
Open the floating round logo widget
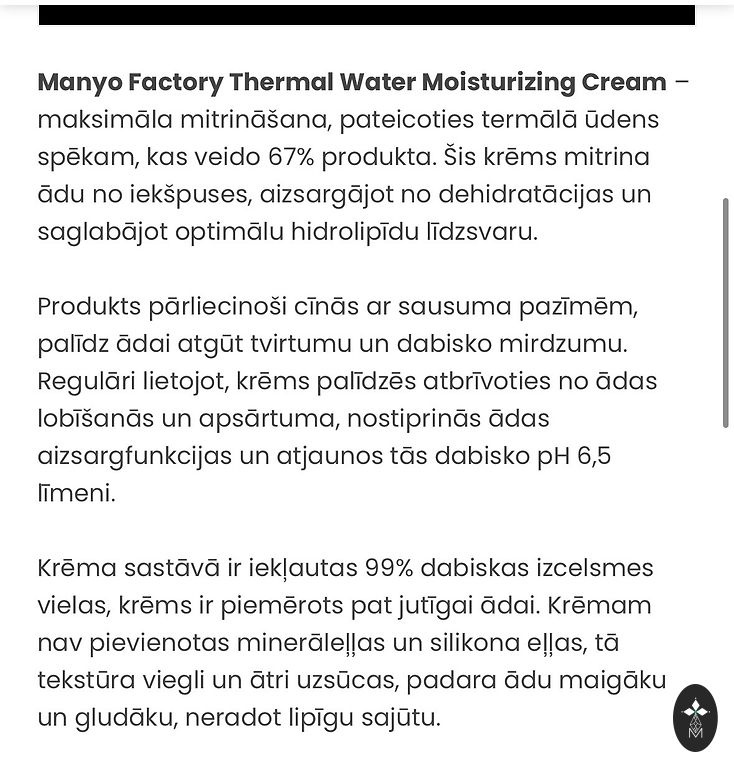695,717
